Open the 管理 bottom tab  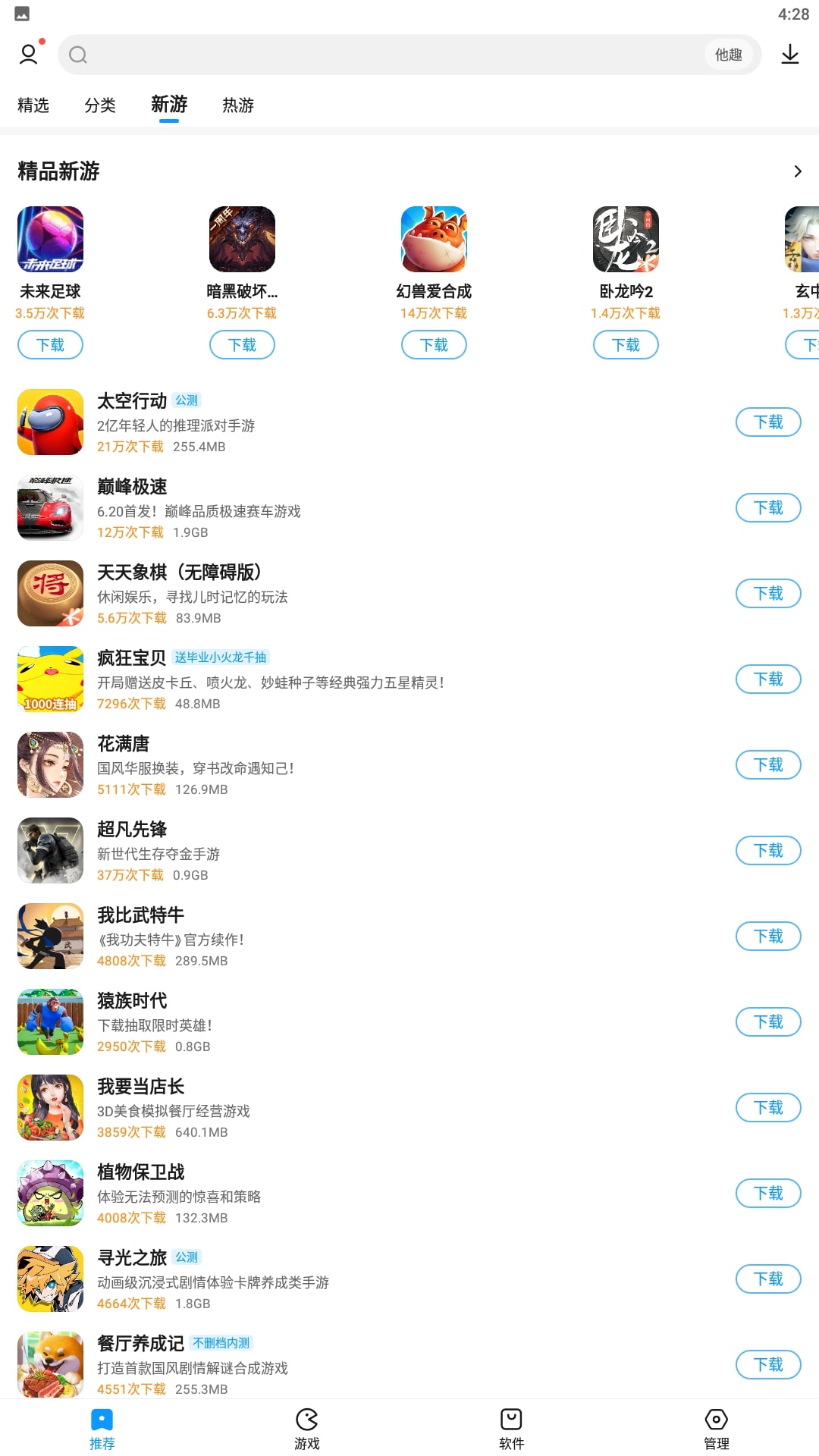coord(716,1429)
